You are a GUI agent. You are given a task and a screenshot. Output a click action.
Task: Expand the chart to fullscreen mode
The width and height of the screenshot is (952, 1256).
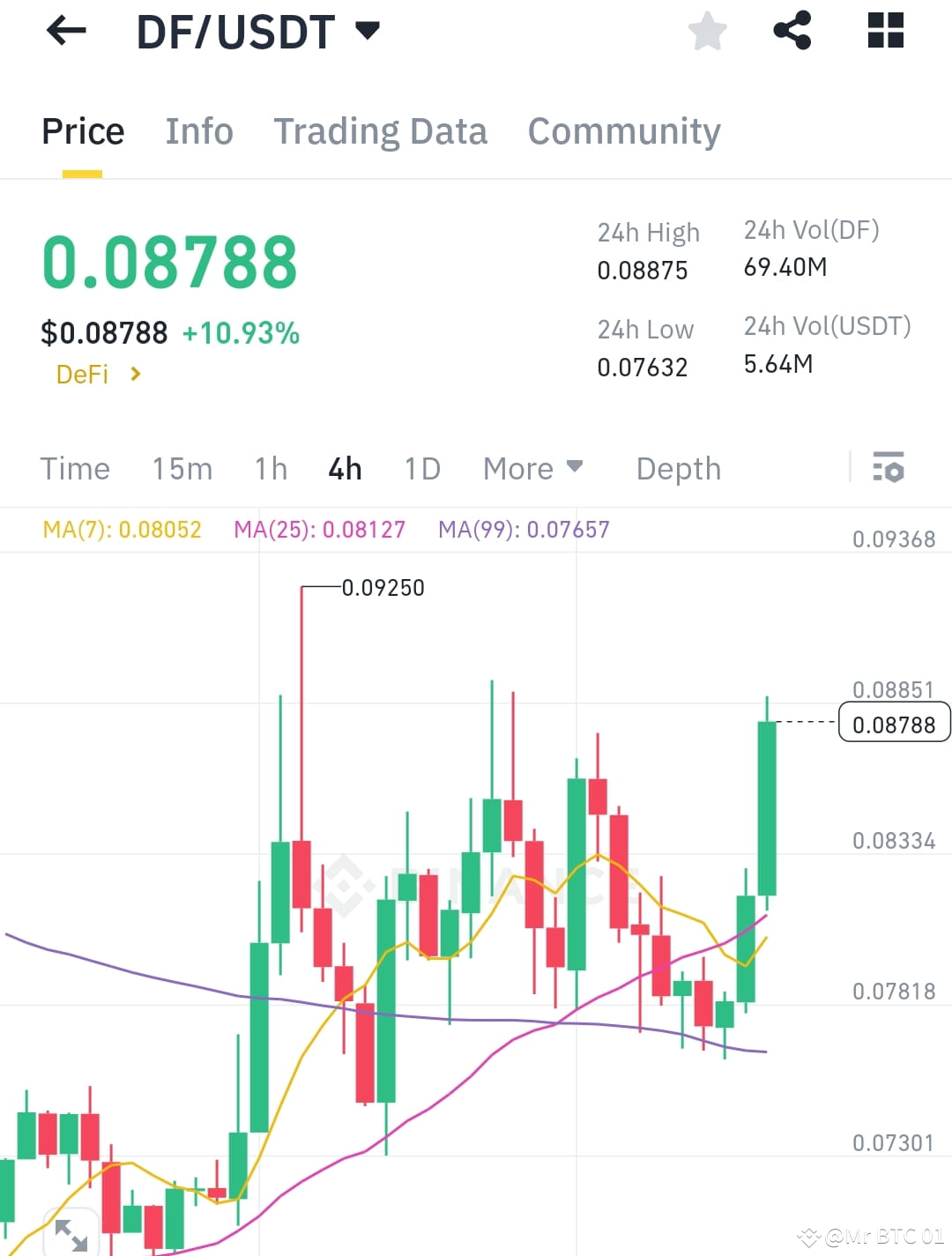[x=72, y=1231]
